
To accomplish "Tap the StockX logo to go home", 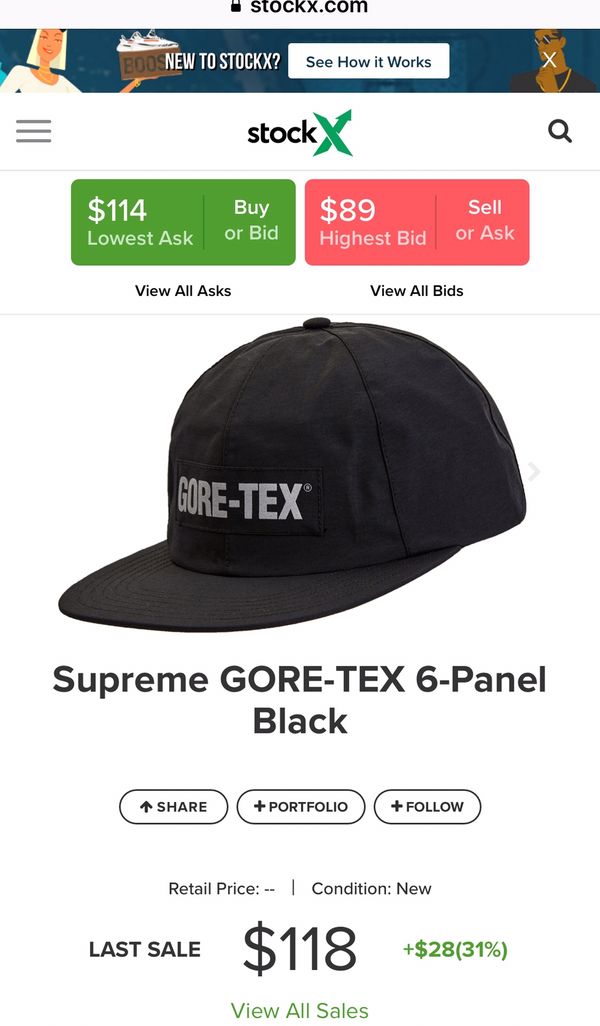I will [x=300, y=133].
